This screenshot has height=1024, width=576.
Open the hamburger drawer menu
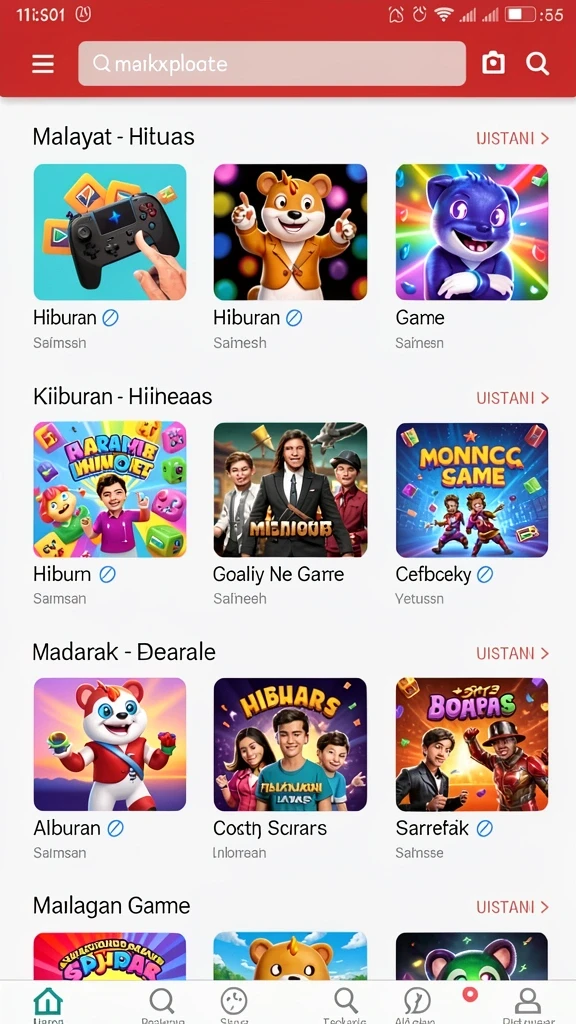tap(43, 64)
